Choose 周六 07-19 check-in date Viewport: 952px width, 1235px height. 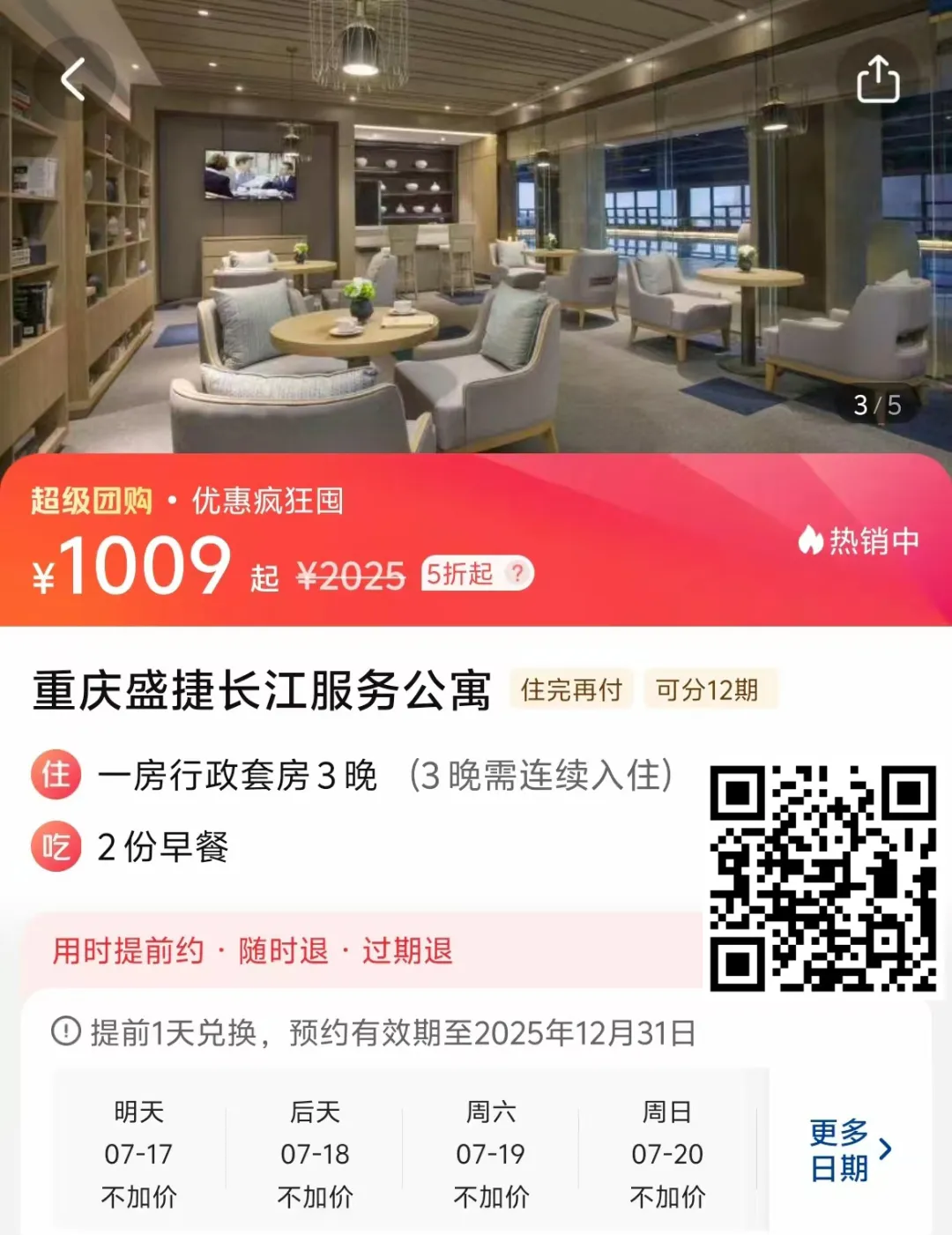[491, 1153]
